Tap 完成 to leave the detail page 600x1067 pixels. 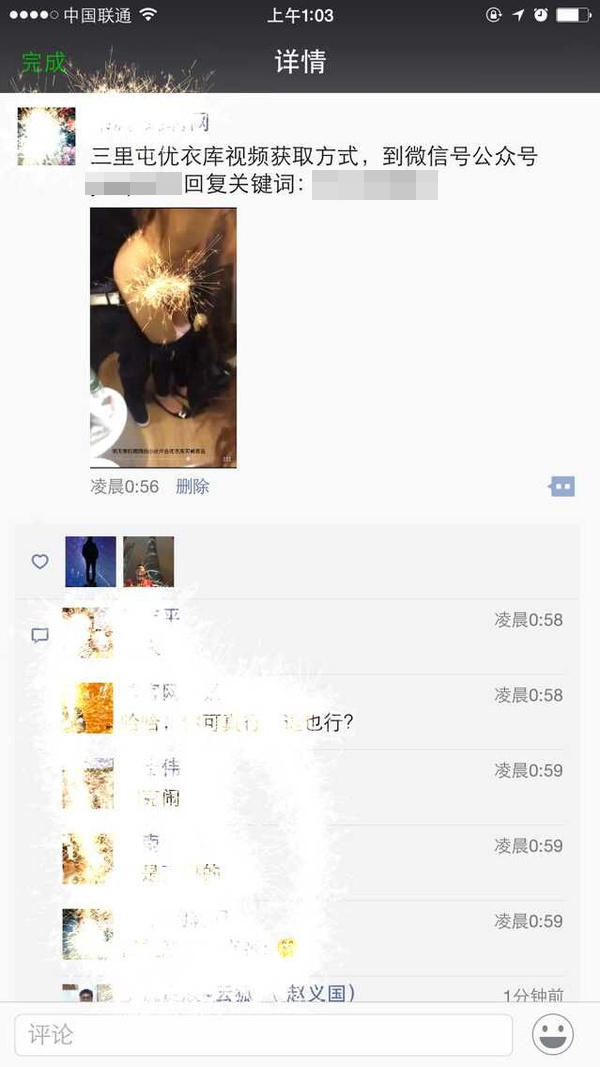[43, 62]
